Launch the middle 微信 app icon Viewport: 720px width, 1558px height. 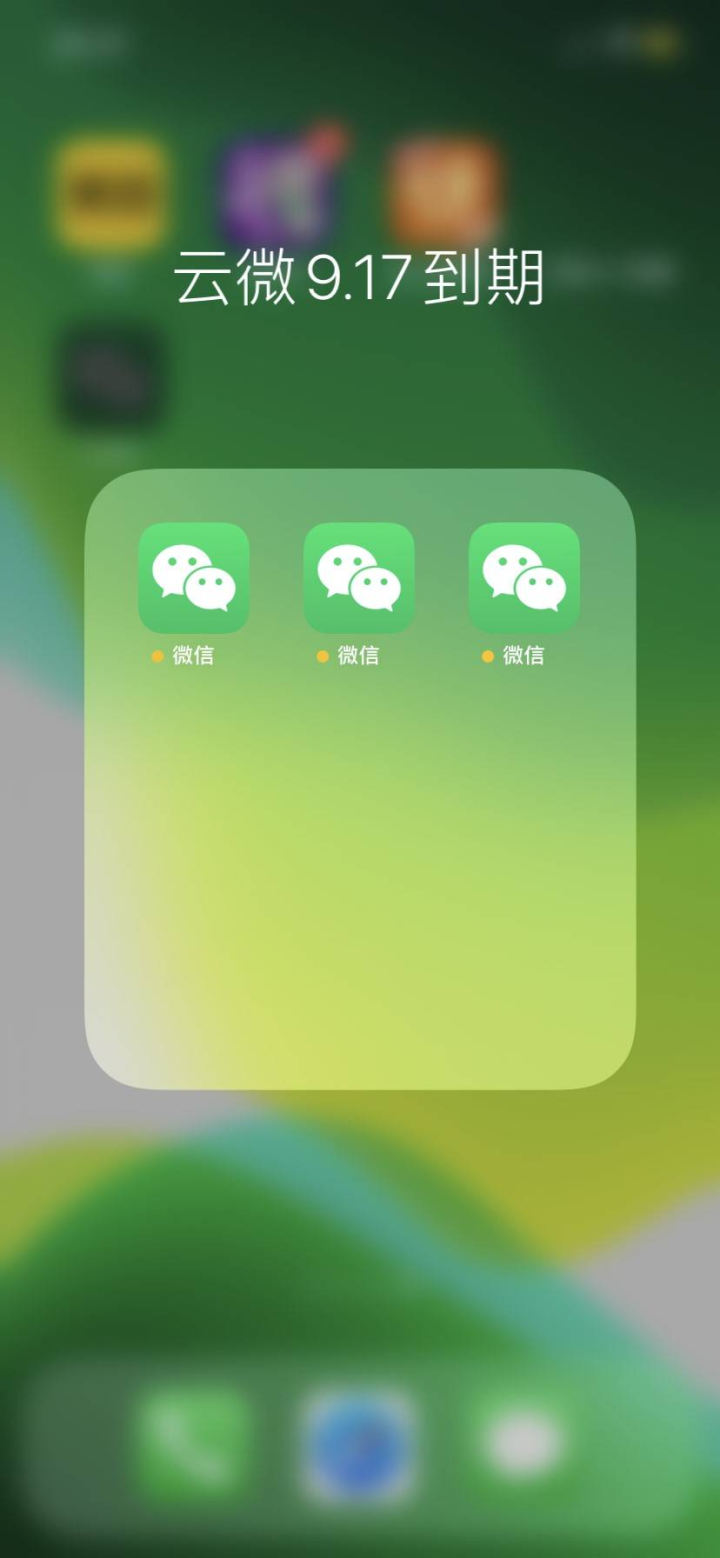(x=359, y=577)
